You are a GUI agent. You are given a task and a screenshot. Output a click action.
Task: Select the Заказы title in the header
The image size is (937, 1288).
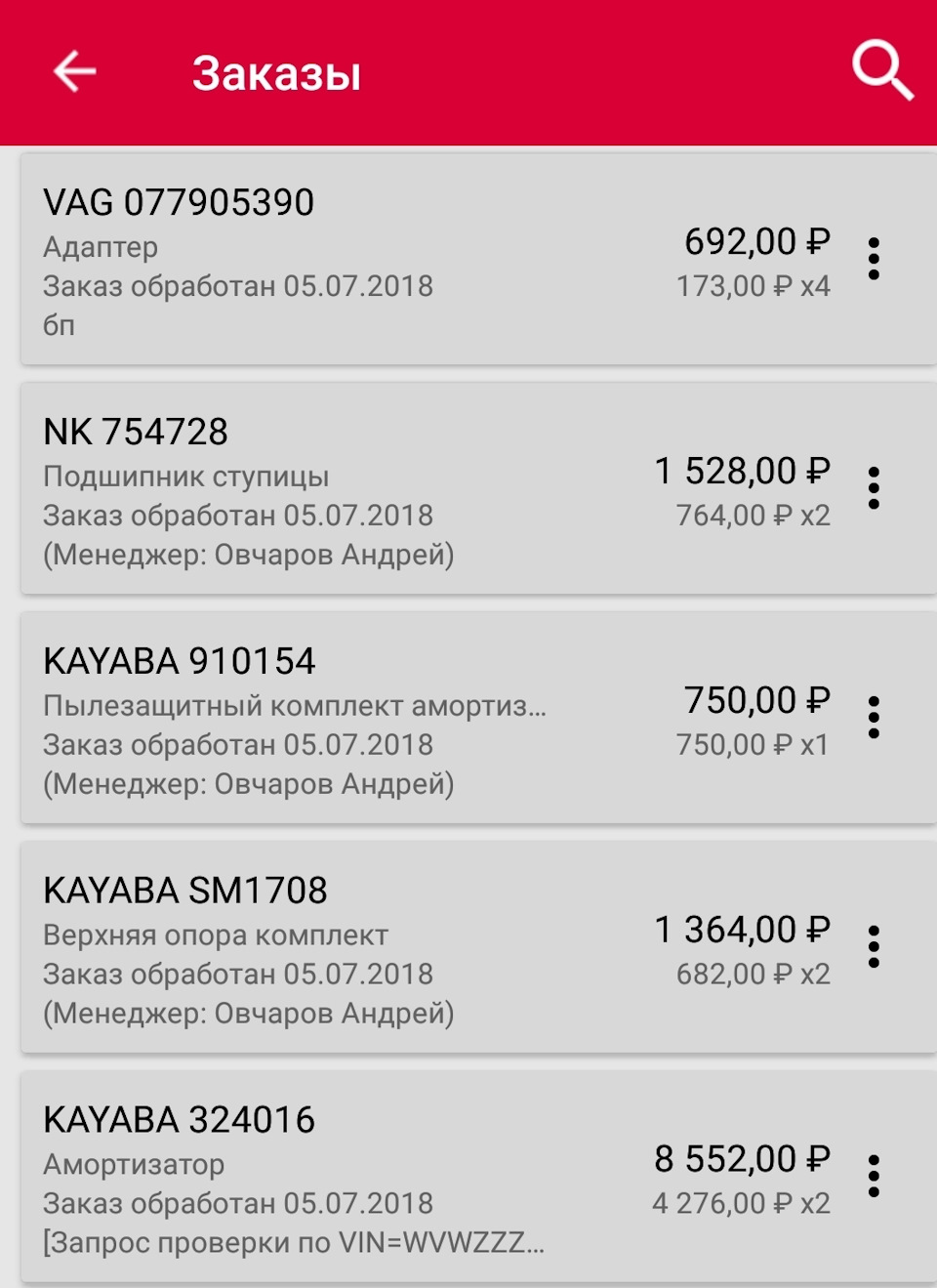278,71
